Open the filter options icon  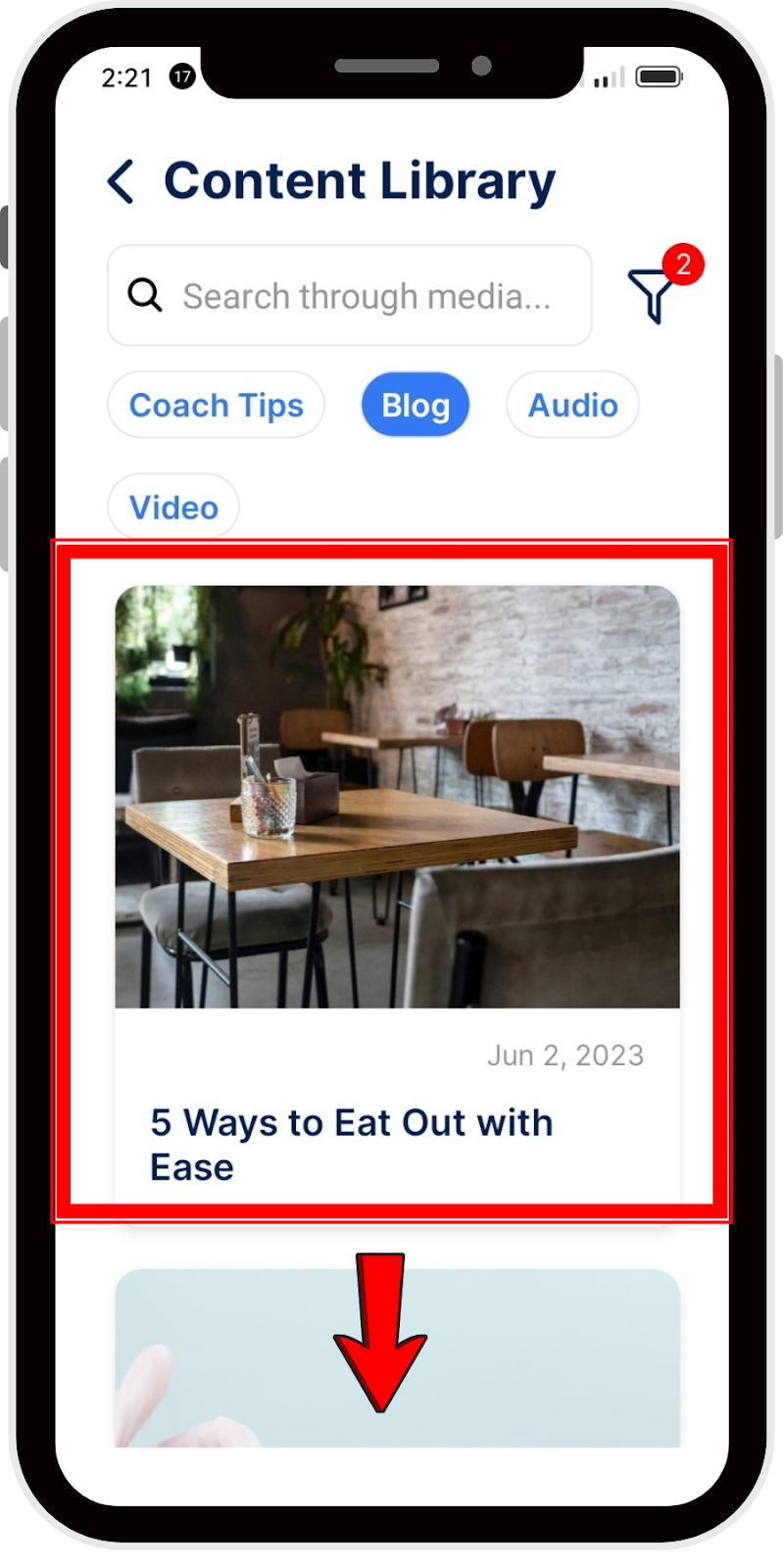tap(653, 293)
